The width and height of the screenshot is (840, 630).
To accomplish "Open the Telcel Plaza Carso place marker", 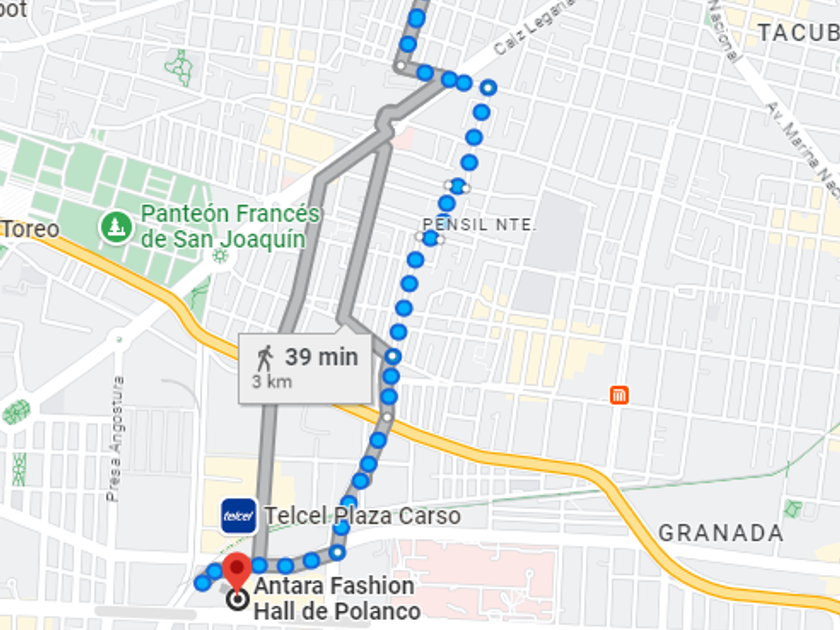I will point(238,516).
